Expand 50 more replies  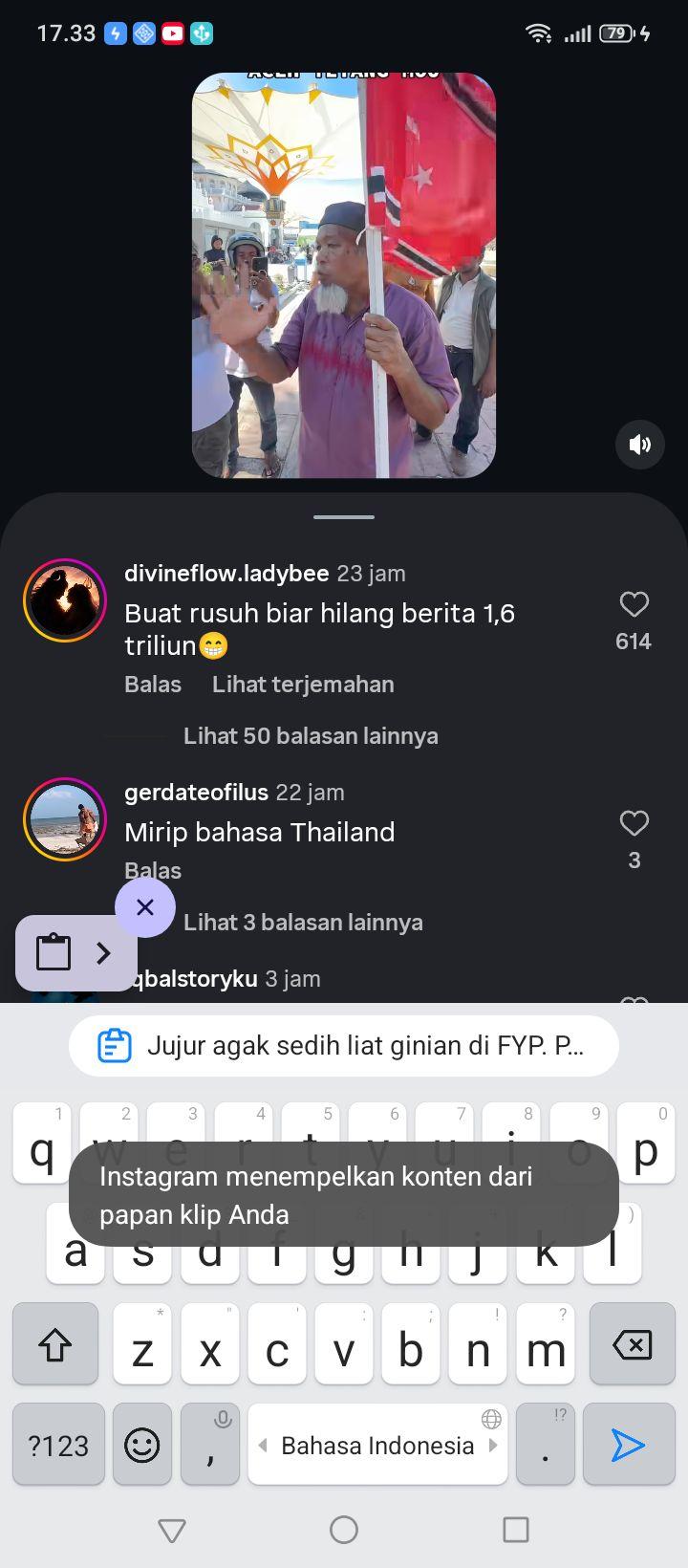tap(311, 736)
